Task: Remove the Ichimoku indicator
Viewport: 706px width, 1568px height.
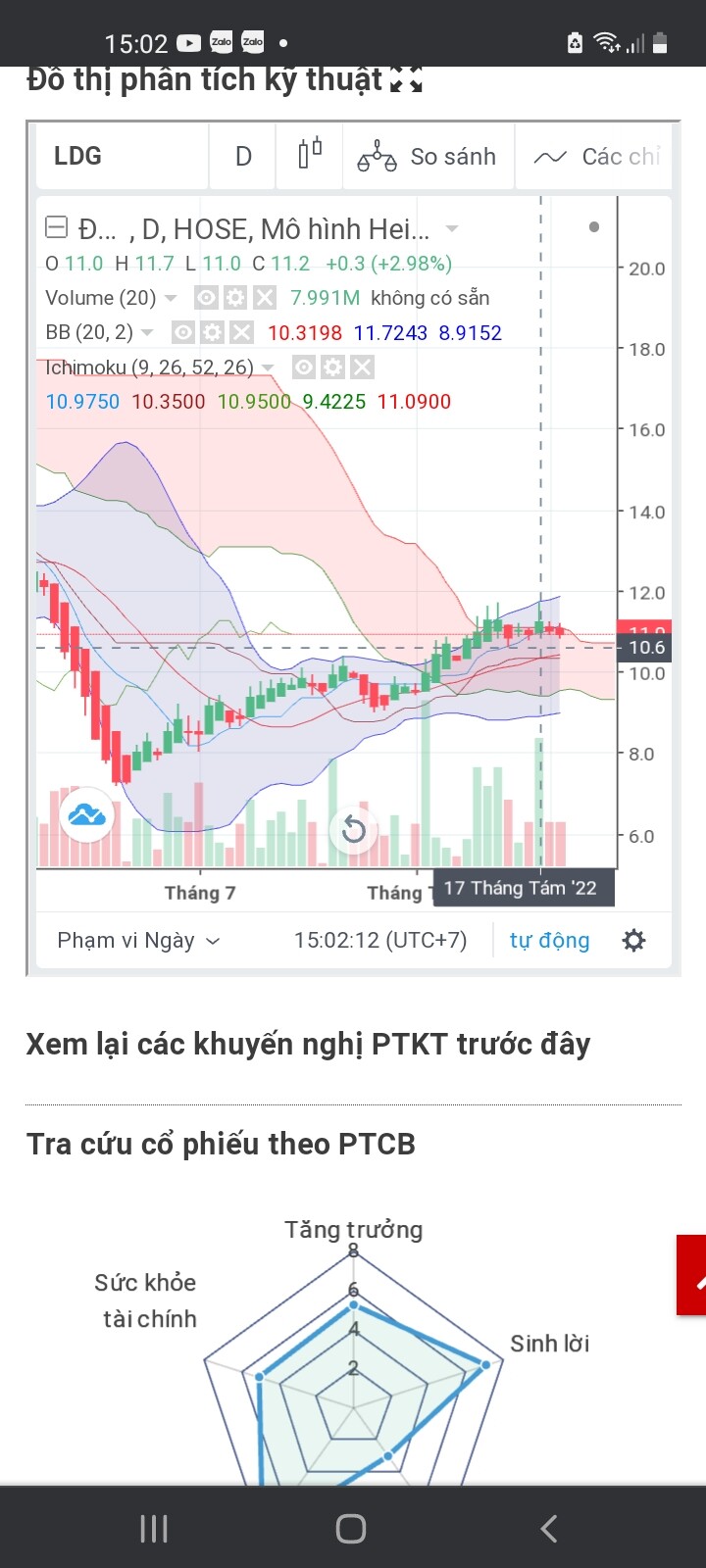Action: pos(362,367)
